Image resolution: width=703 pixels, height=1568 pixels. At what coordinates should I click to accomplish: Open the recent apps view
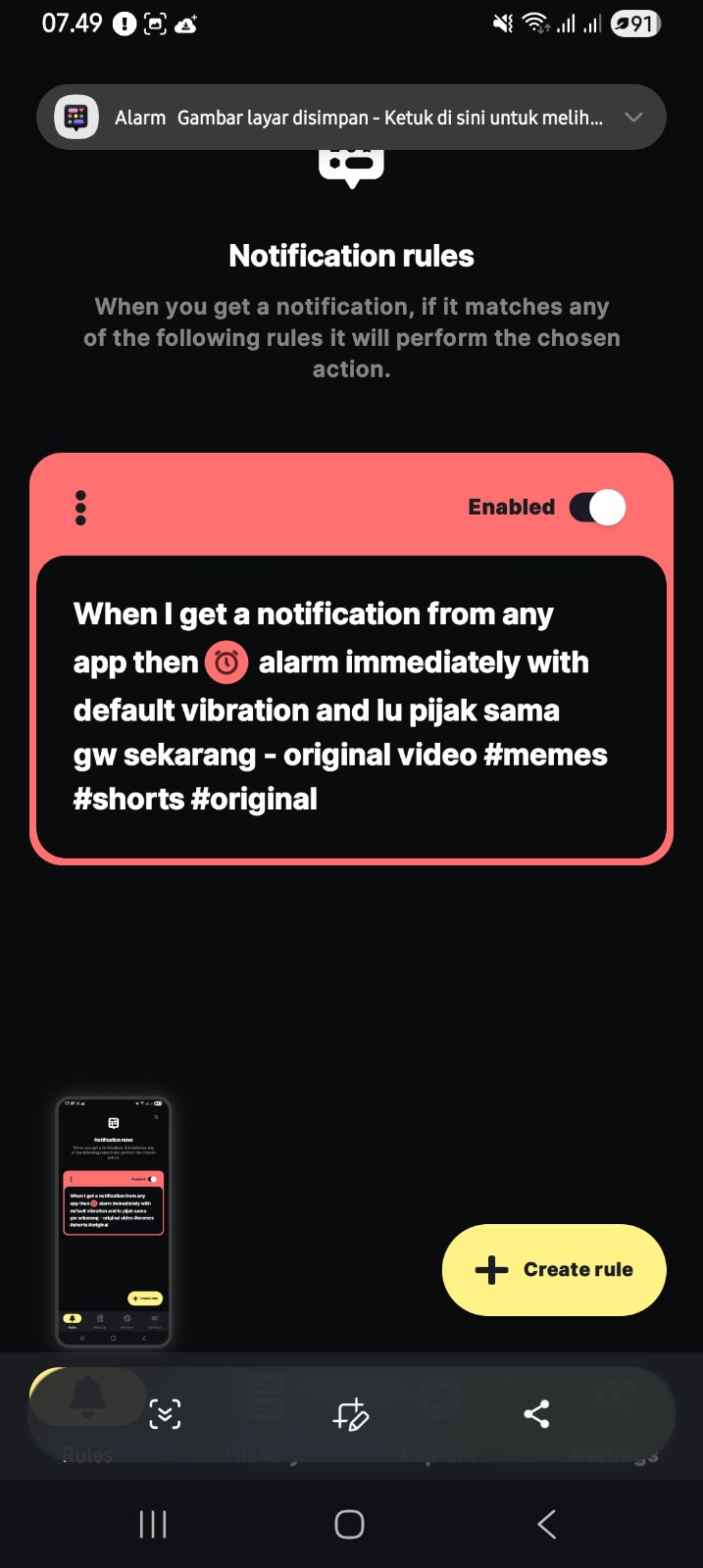pos(153,1524)
